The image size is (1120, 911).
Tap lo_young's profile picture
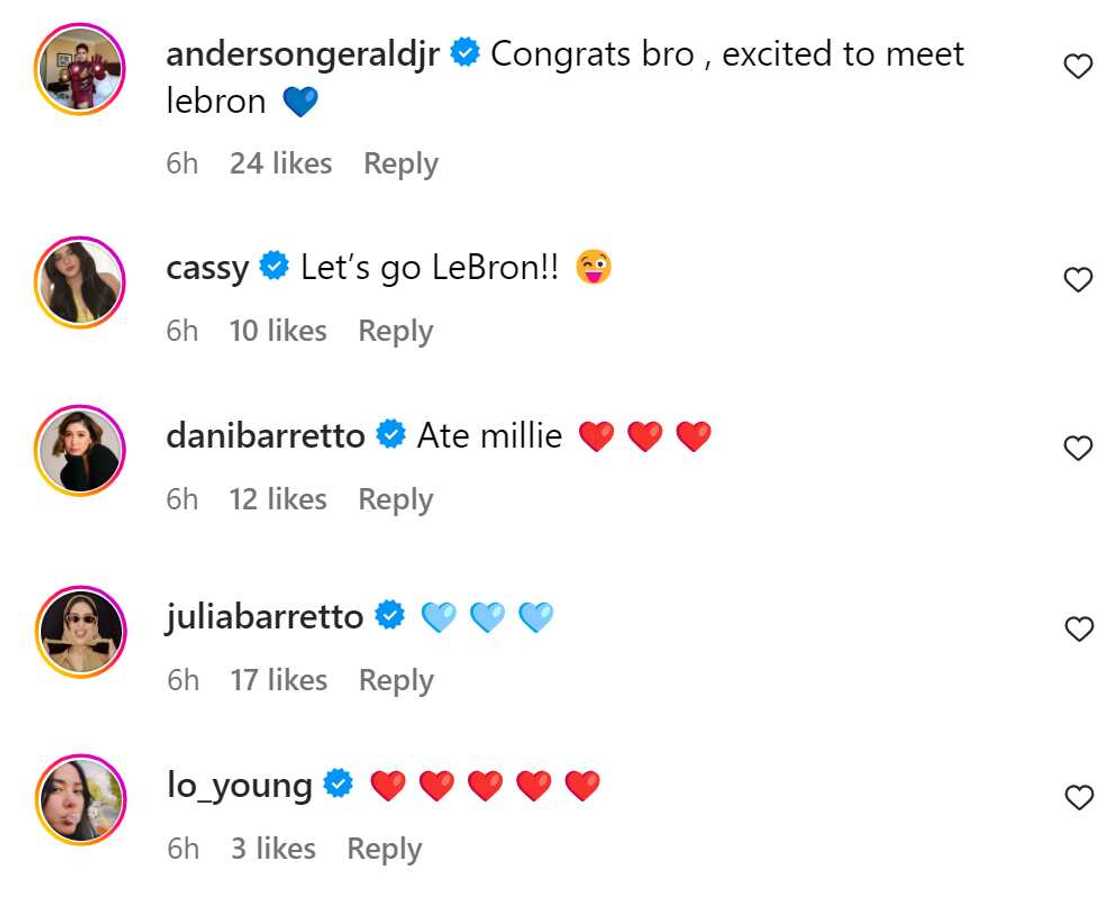point(80,799)
